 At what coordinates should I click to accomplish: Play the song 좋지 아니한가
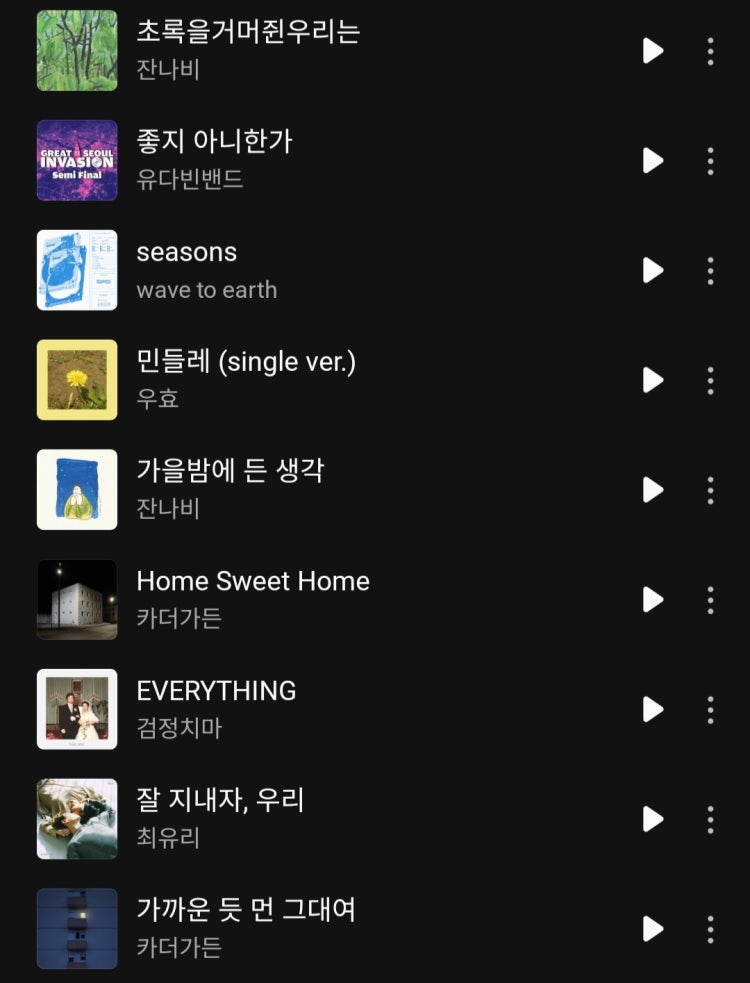(x=653, y=160)
